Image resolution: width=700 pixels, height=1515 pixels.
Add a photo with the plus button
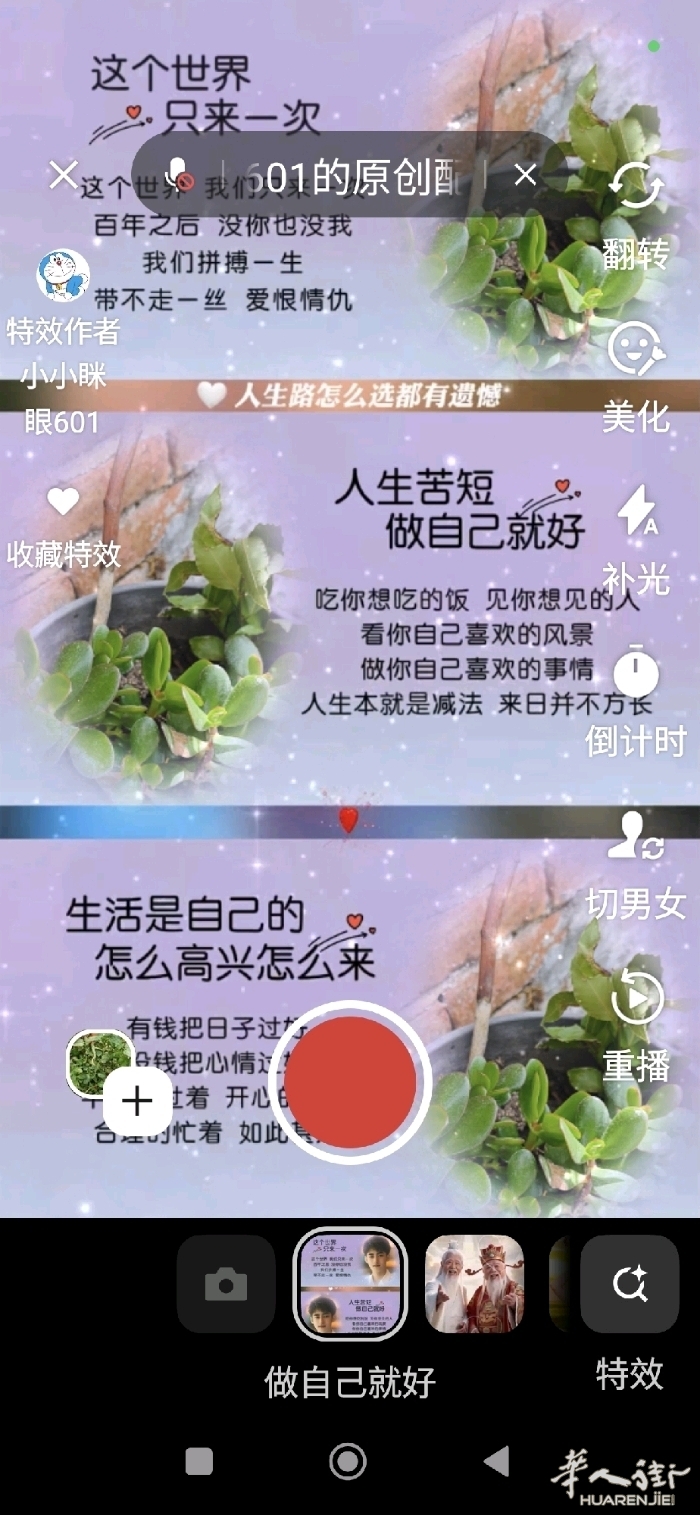click(x=136, y=1101)
